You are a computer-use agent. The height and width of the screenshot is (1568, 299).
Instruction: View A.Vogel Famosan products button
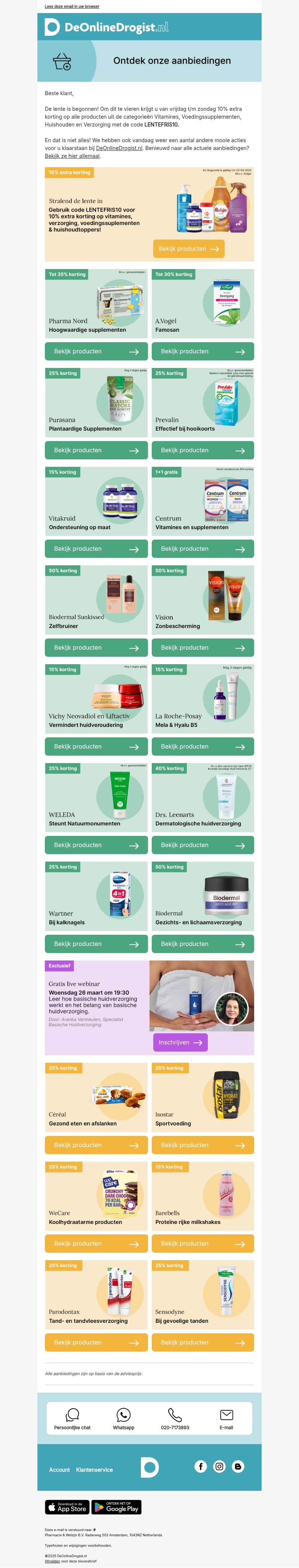202,351
